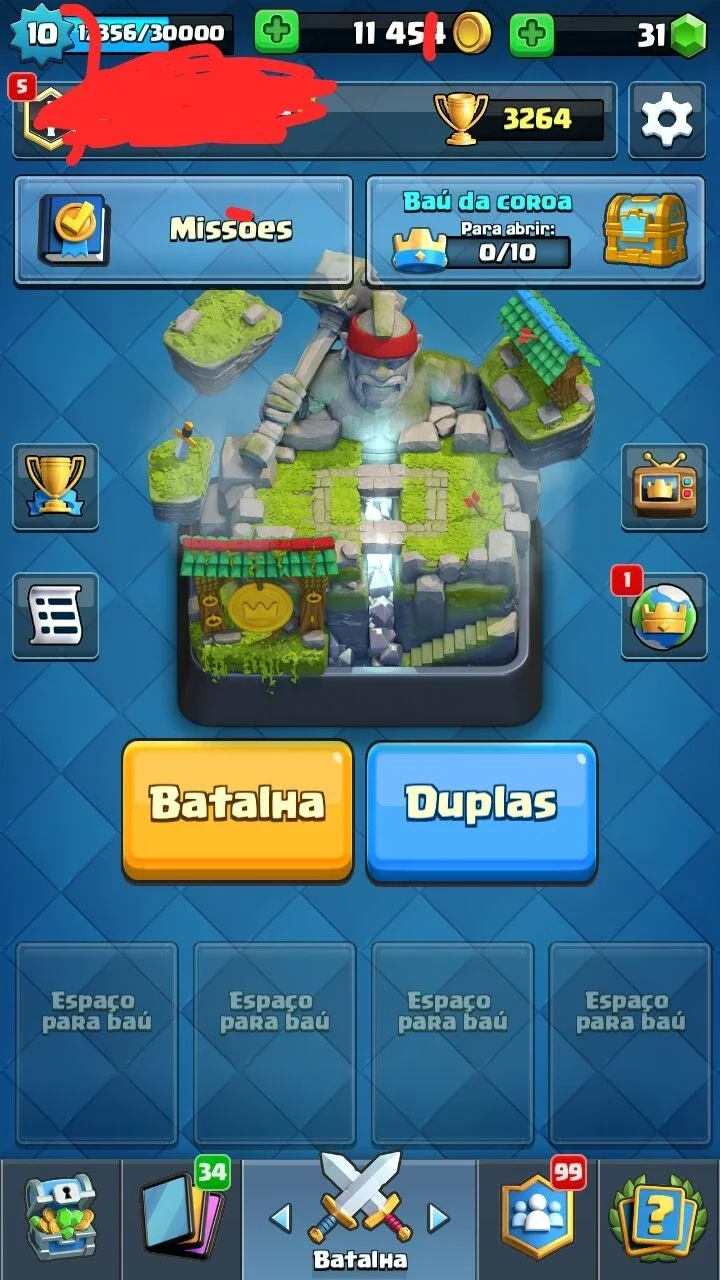
Task: Start a 2v2 match with Duplas
Action: [x=481, y=809]
